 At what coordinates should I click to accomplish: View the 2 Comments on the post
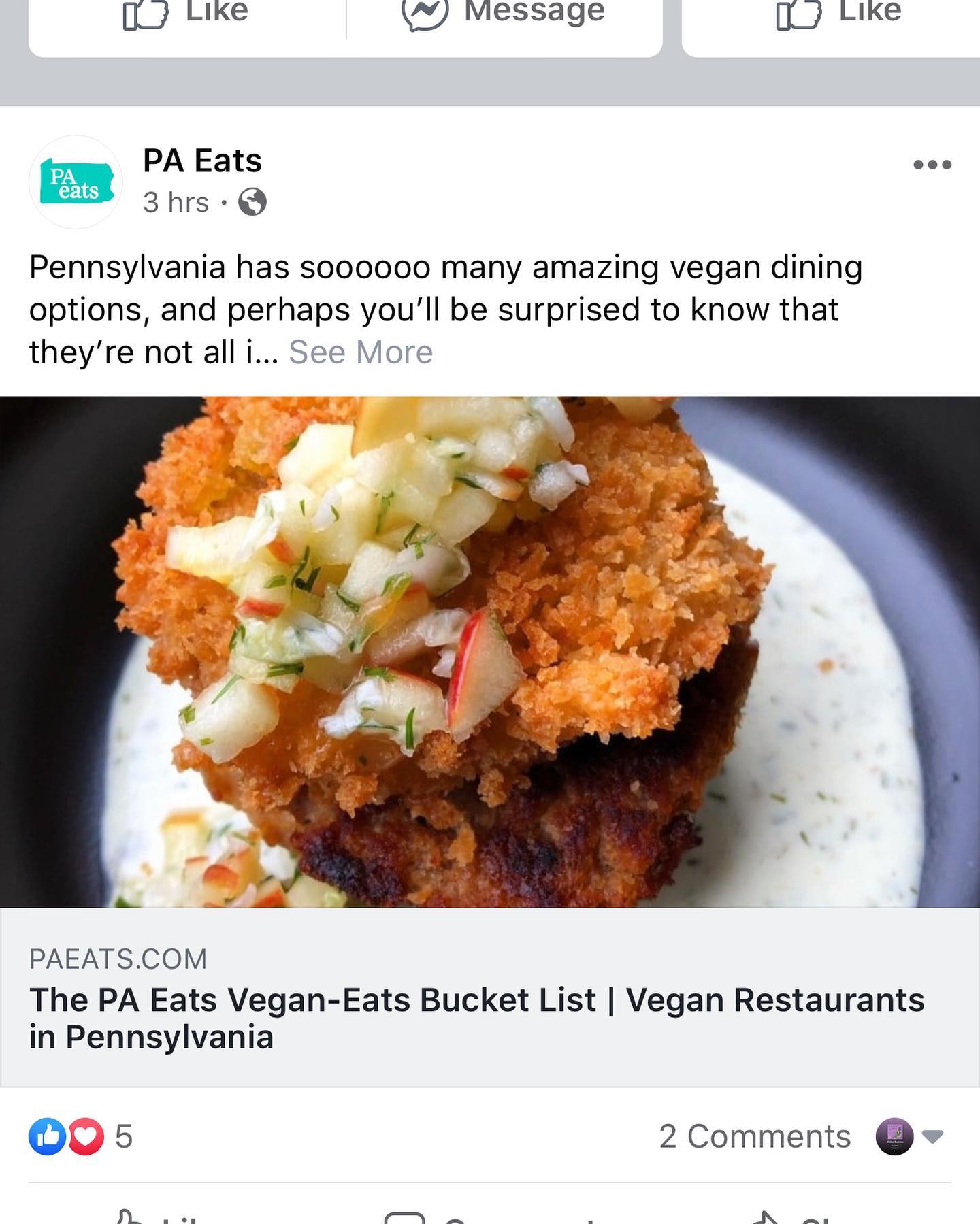pyautogui.click(x=754, y=1136)
